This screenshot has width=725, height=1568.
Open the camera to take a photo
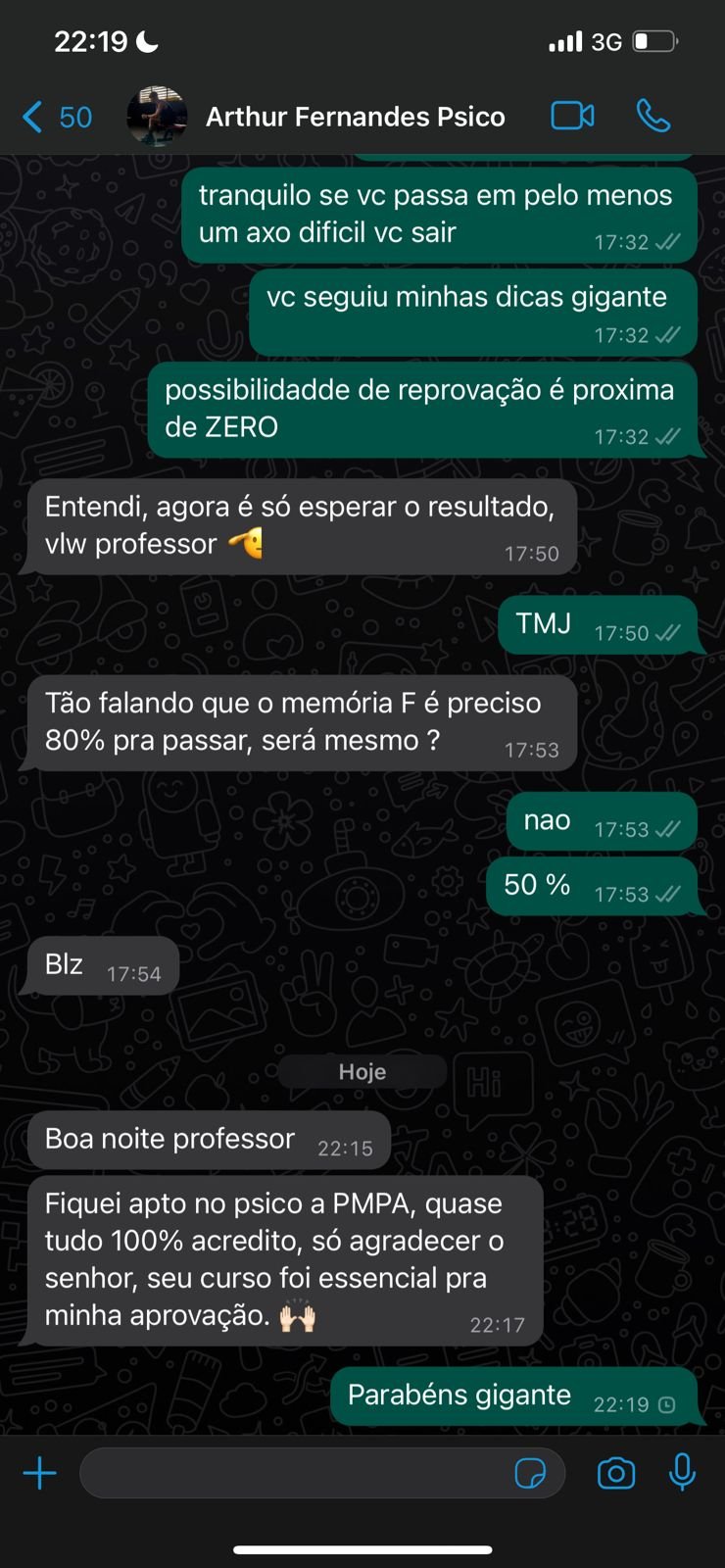click(616, 1473)
